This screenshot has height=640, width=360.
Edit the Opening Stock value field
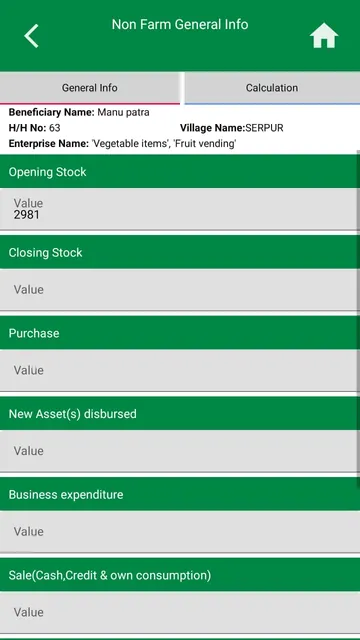179,209
